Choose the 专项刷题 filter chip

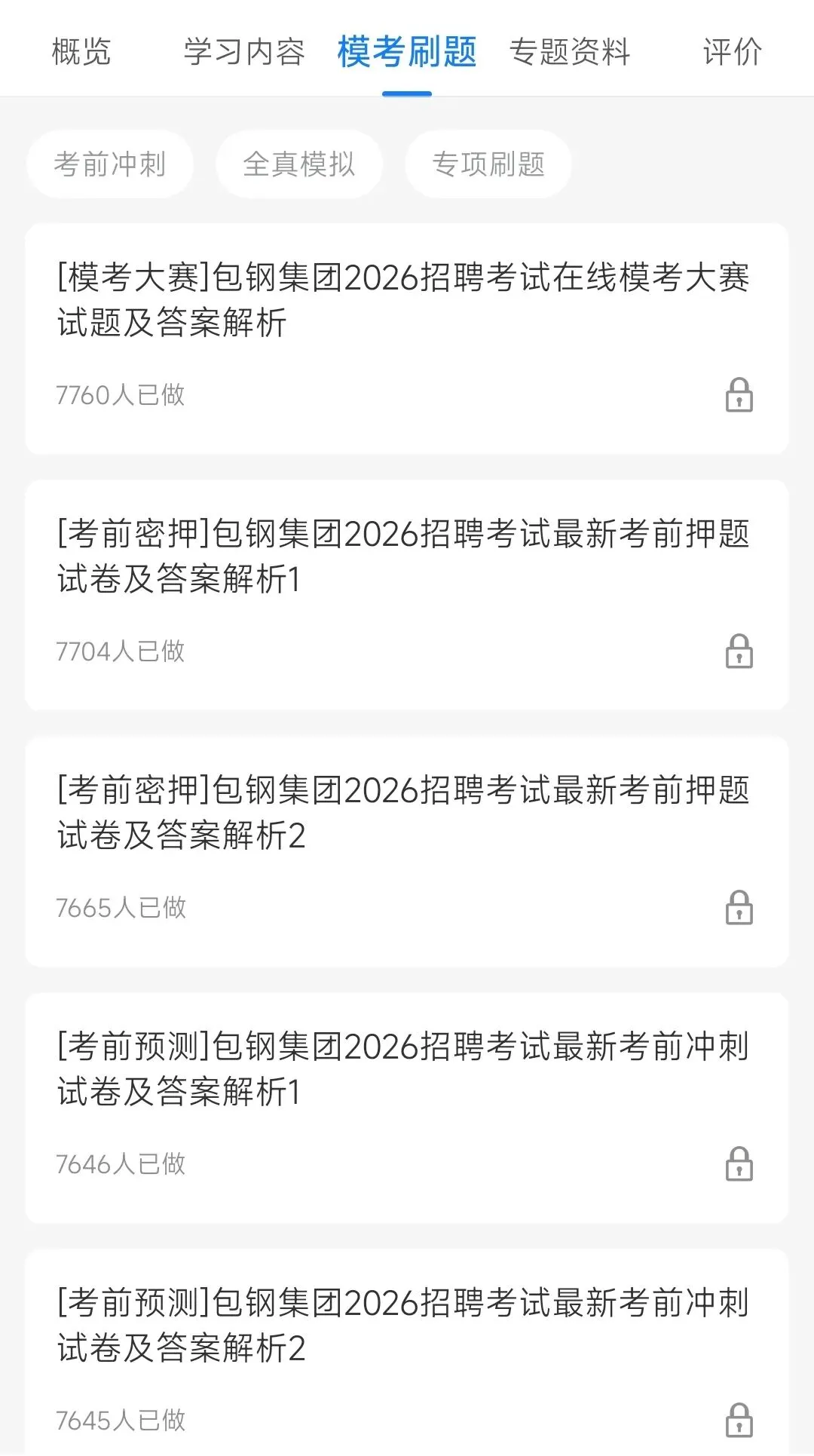[x=488, y=164]
